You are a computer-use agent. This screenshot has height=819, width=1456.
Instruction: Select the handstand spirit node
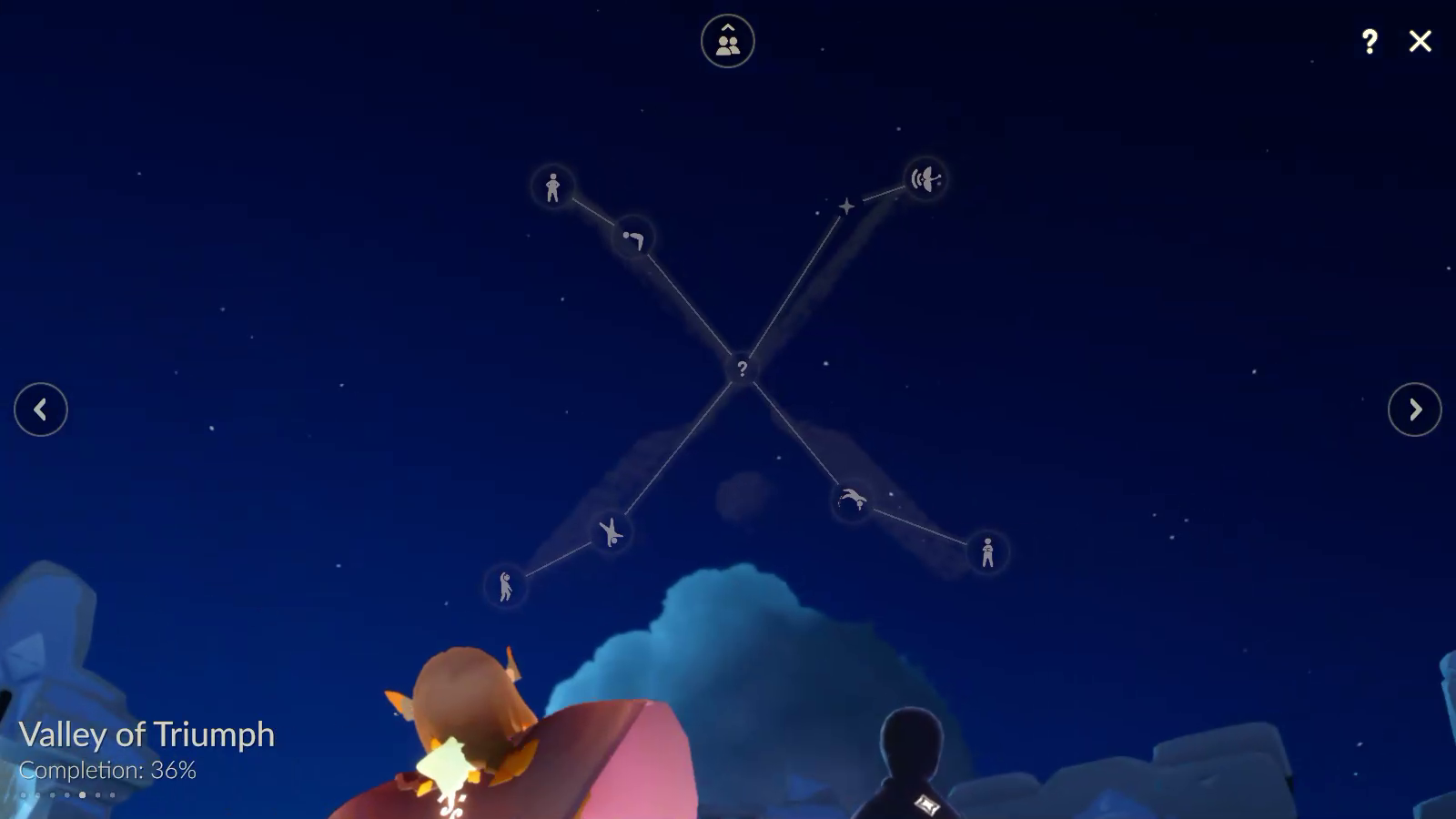coord(611,532)
